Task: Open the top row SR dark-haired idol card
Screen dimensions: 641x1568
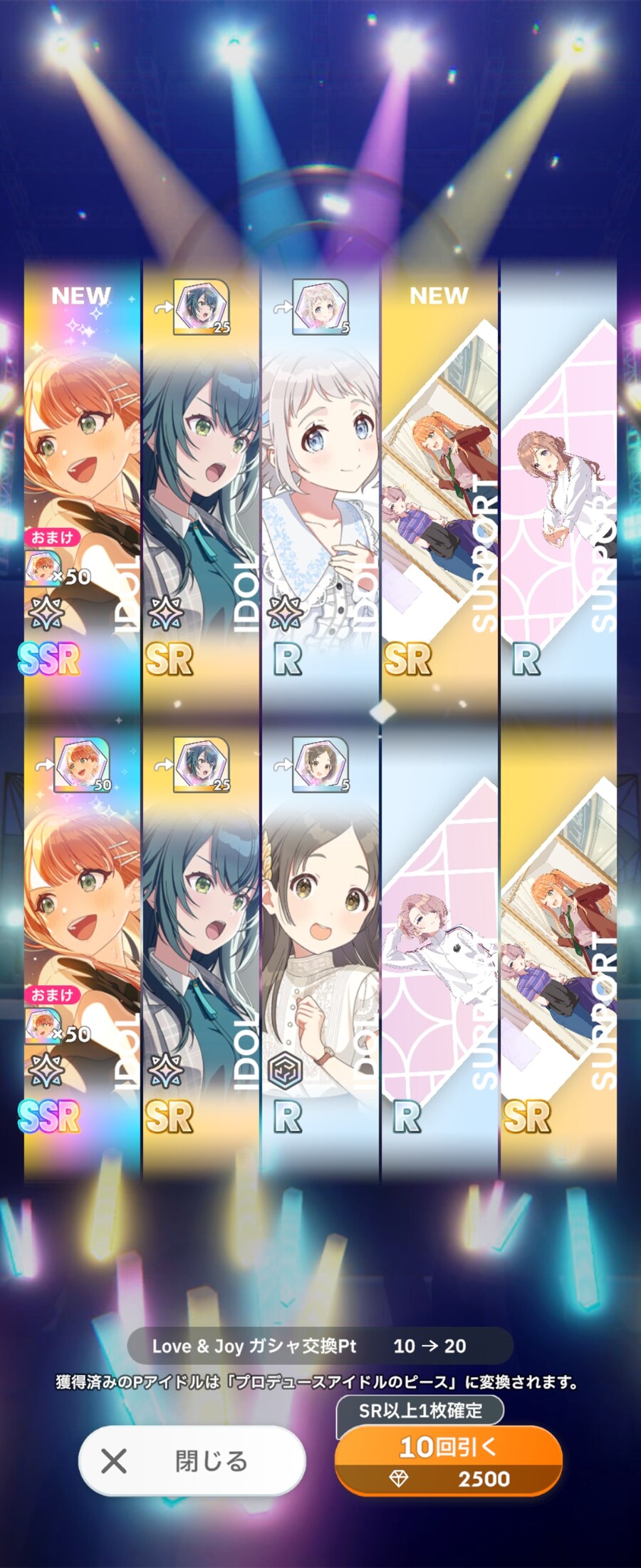Action: 201,485
